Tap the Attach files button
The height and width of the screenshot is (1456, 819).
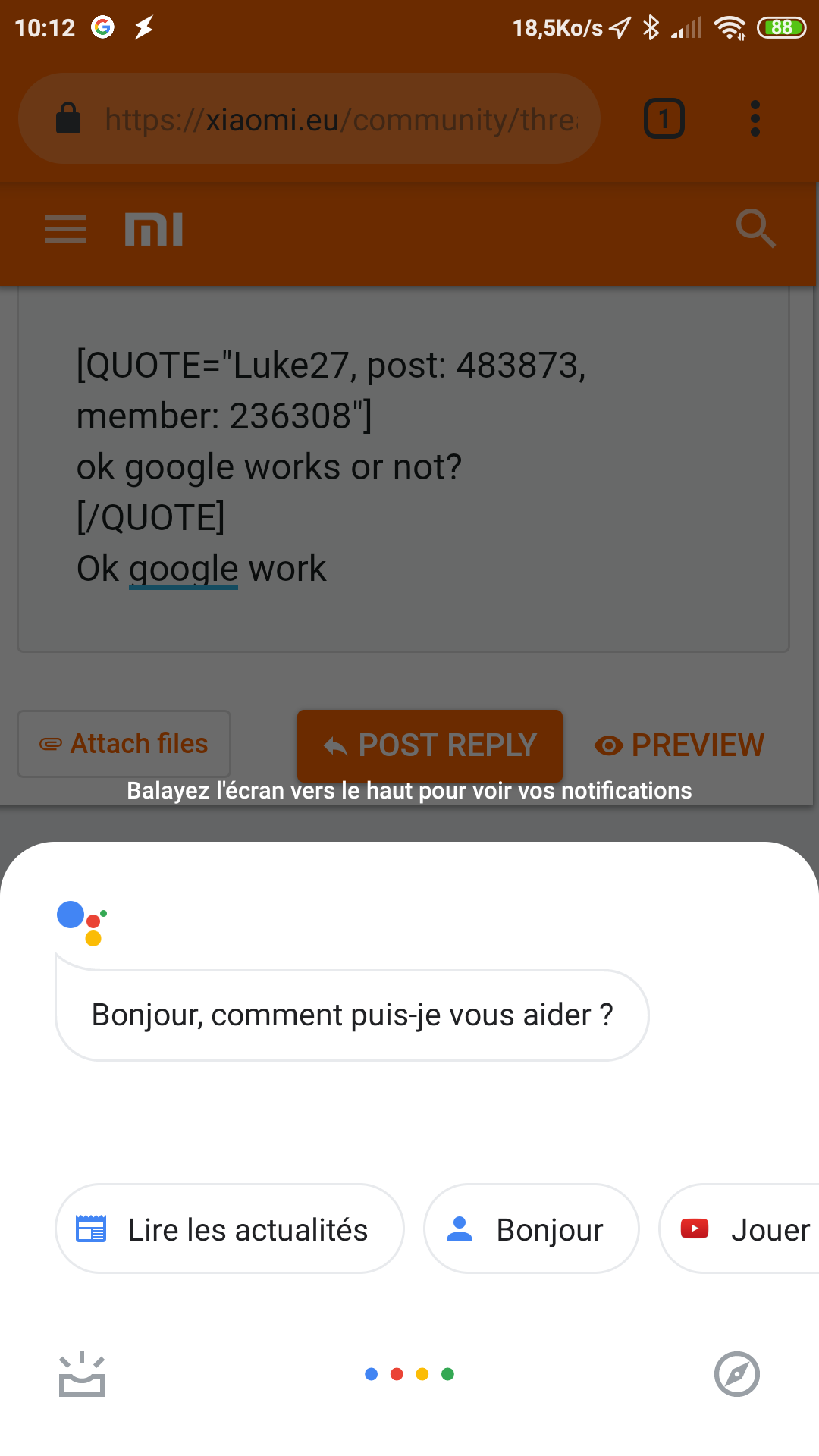point(124,744)
